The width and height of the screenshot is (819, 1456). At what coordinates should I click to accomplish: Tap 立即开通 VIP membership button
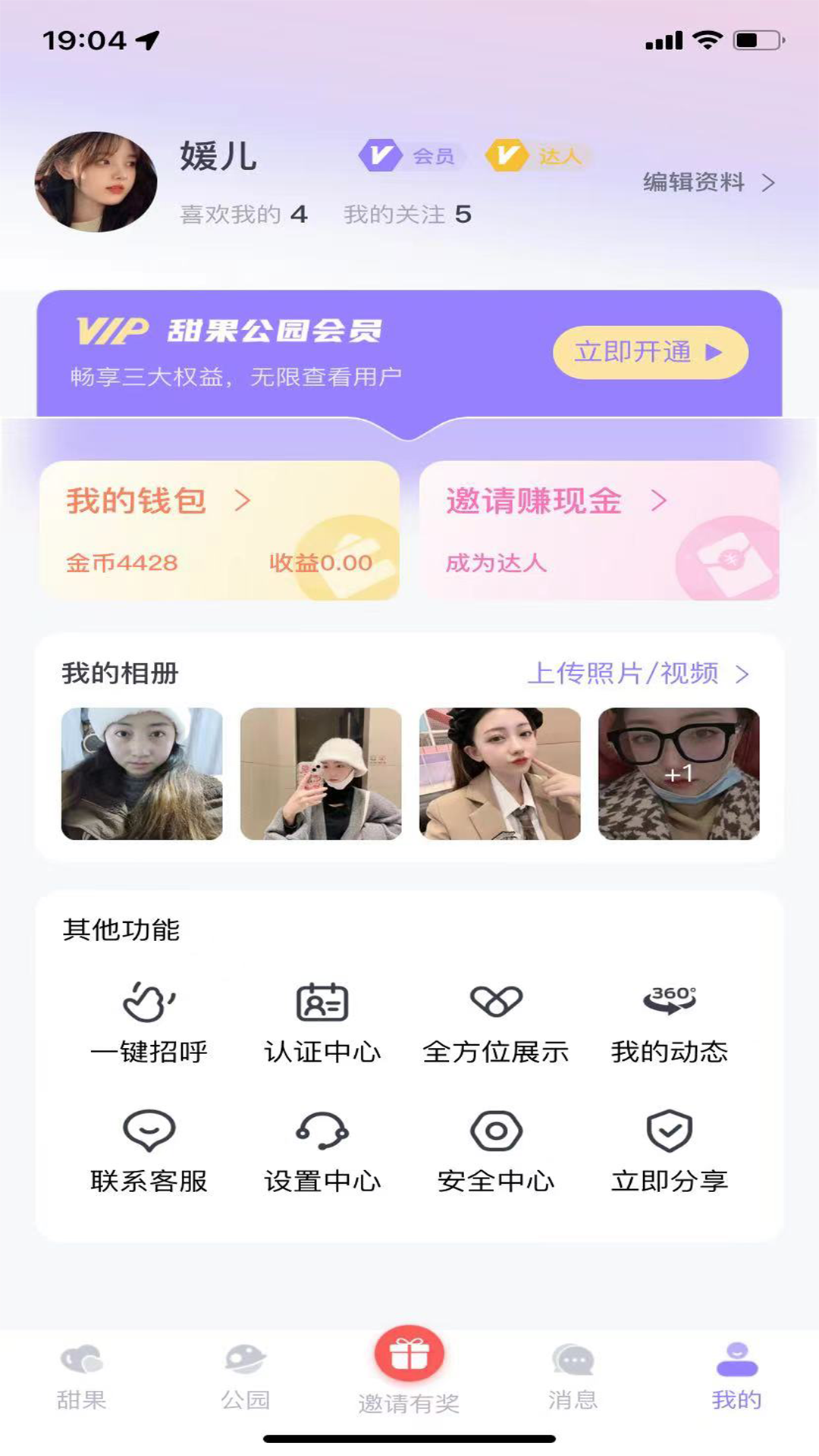coord(650,353)
